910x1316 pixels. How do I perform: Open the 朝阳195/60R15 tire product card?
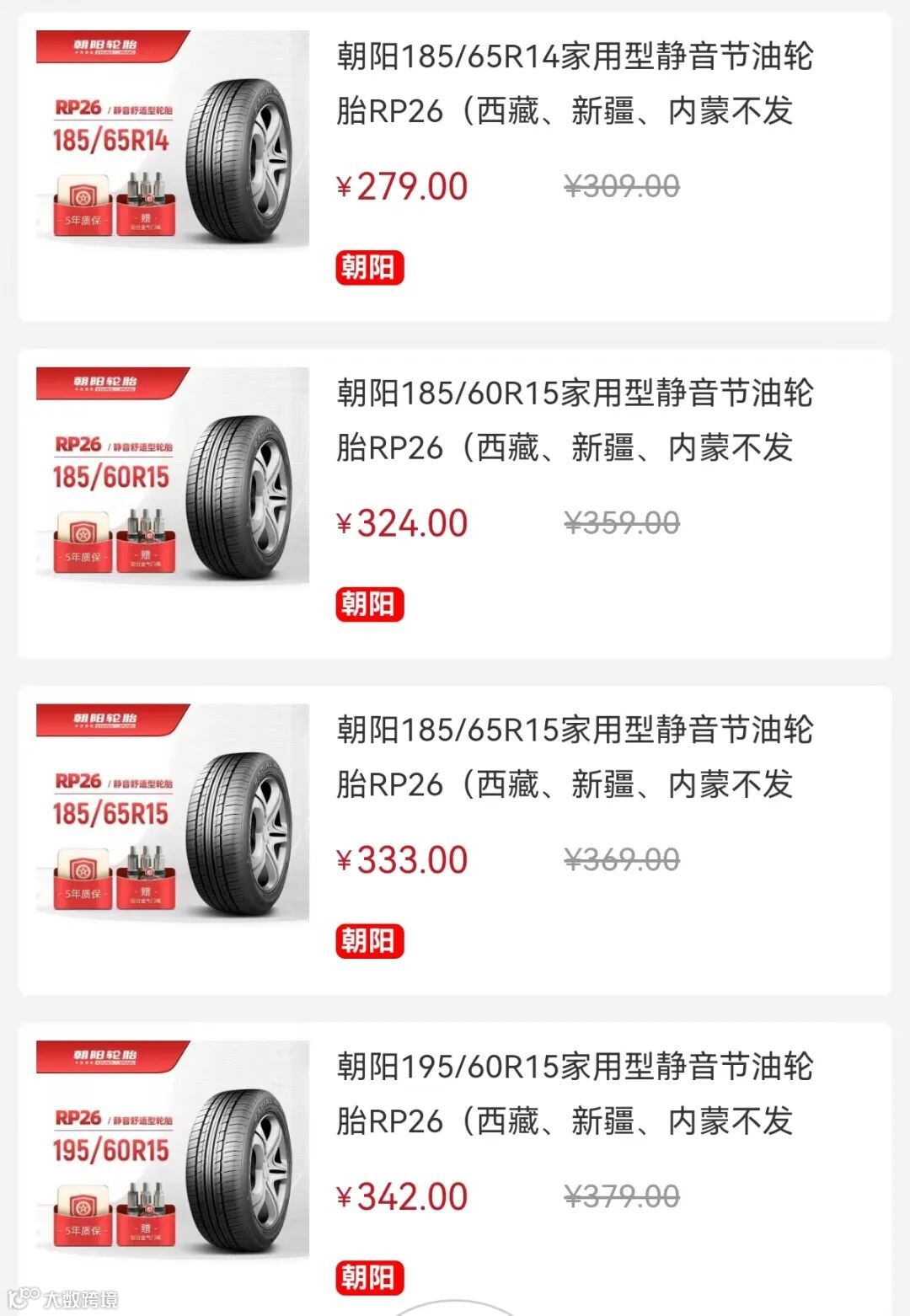575,1094
